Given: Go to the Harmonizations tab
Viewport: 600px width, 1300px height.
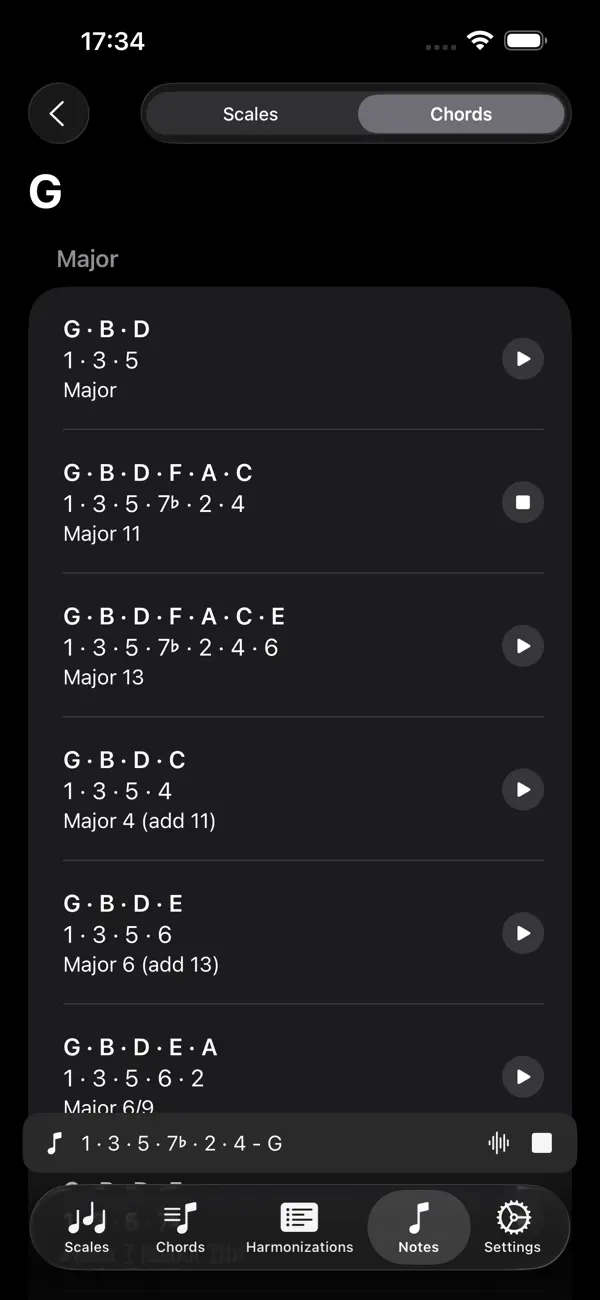Looking at the screenshot, I should pyautogui.click(x=299, y=1227).
